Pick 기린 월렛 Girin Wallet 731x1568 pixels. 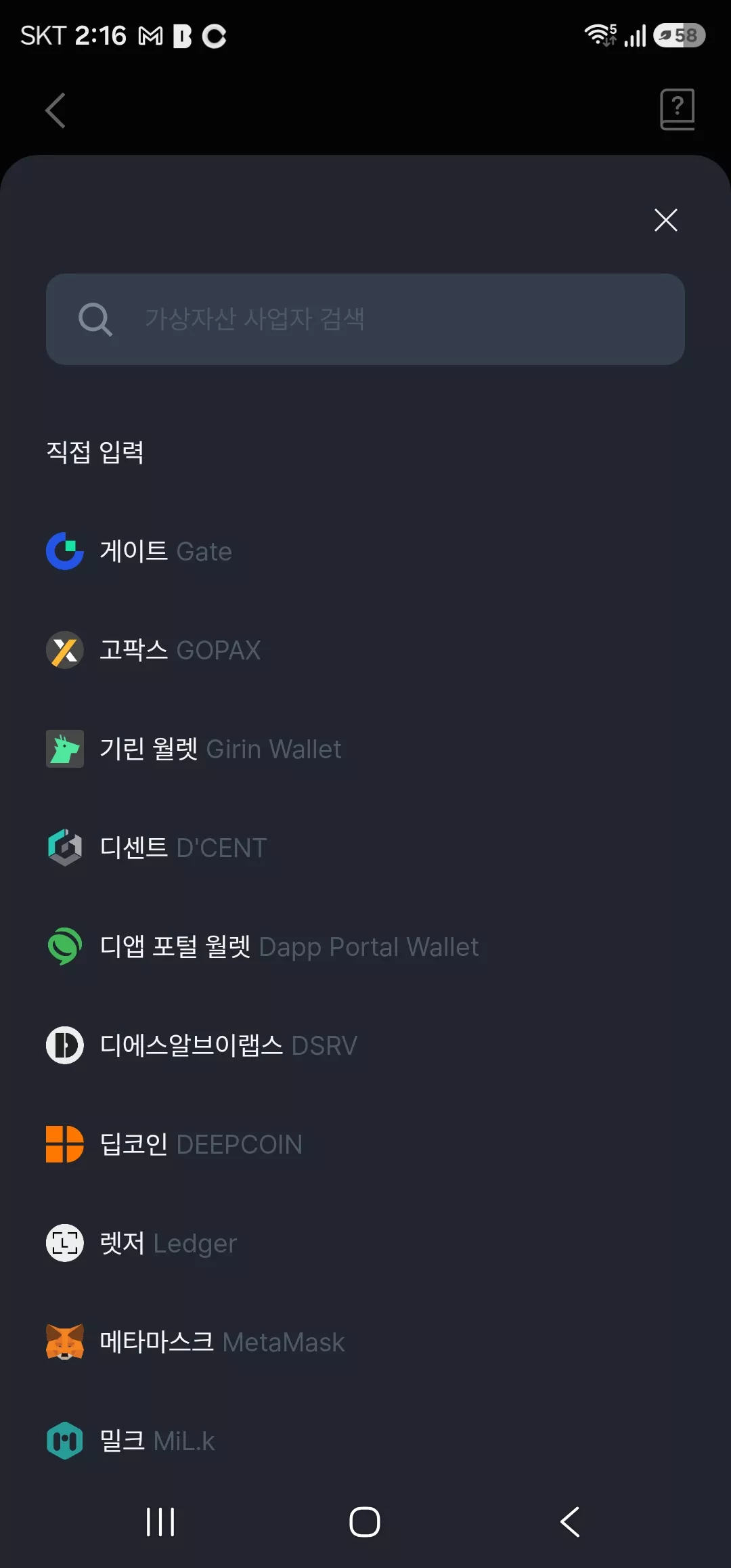[x=365, y=749]
